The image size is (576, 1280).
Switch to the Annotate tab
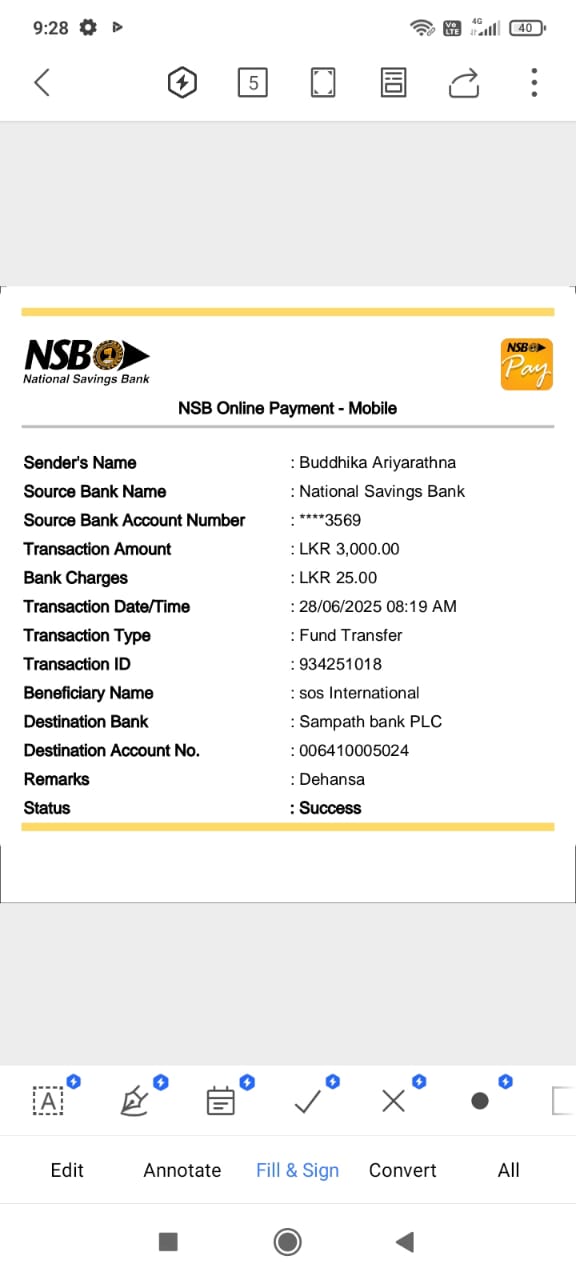[182, 1170]
